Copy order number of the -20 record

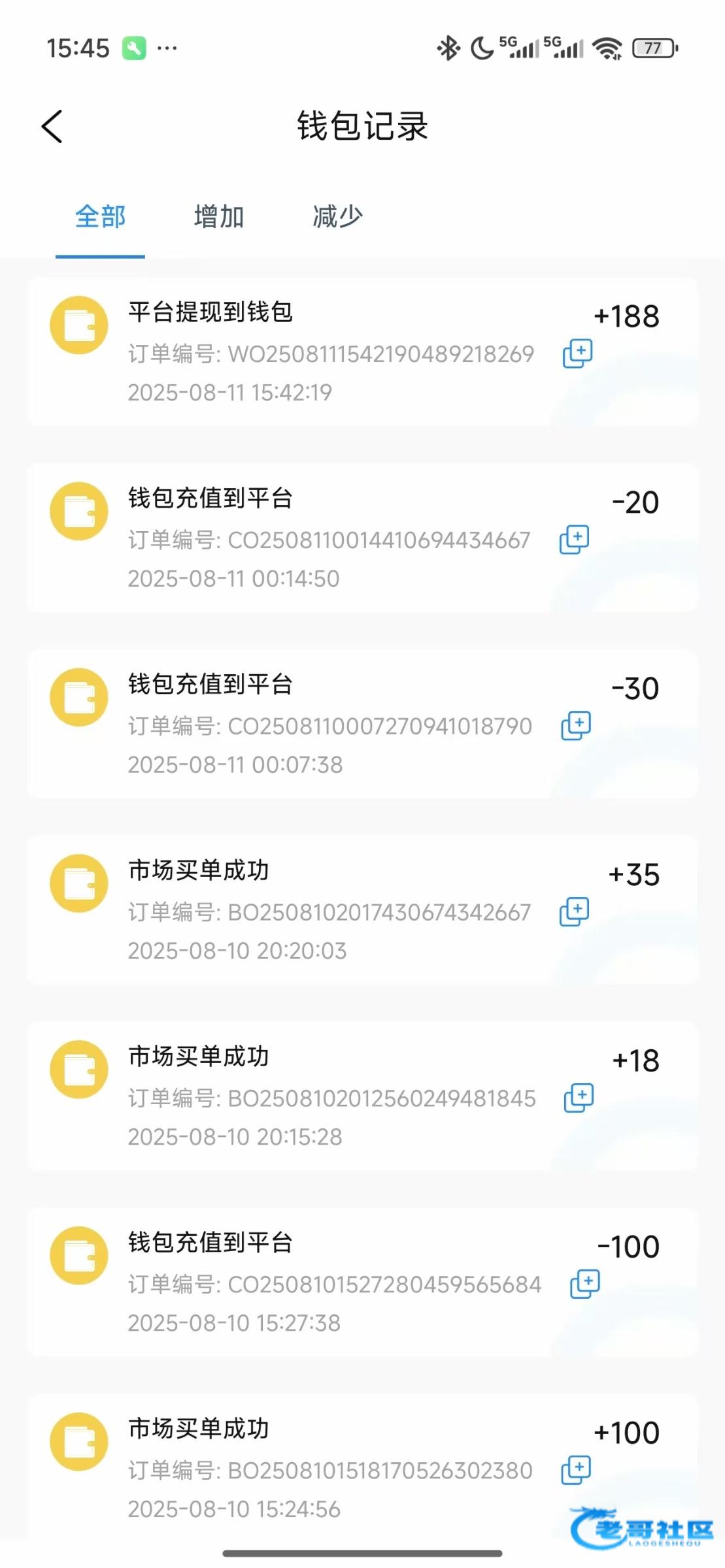click(574, 540)
